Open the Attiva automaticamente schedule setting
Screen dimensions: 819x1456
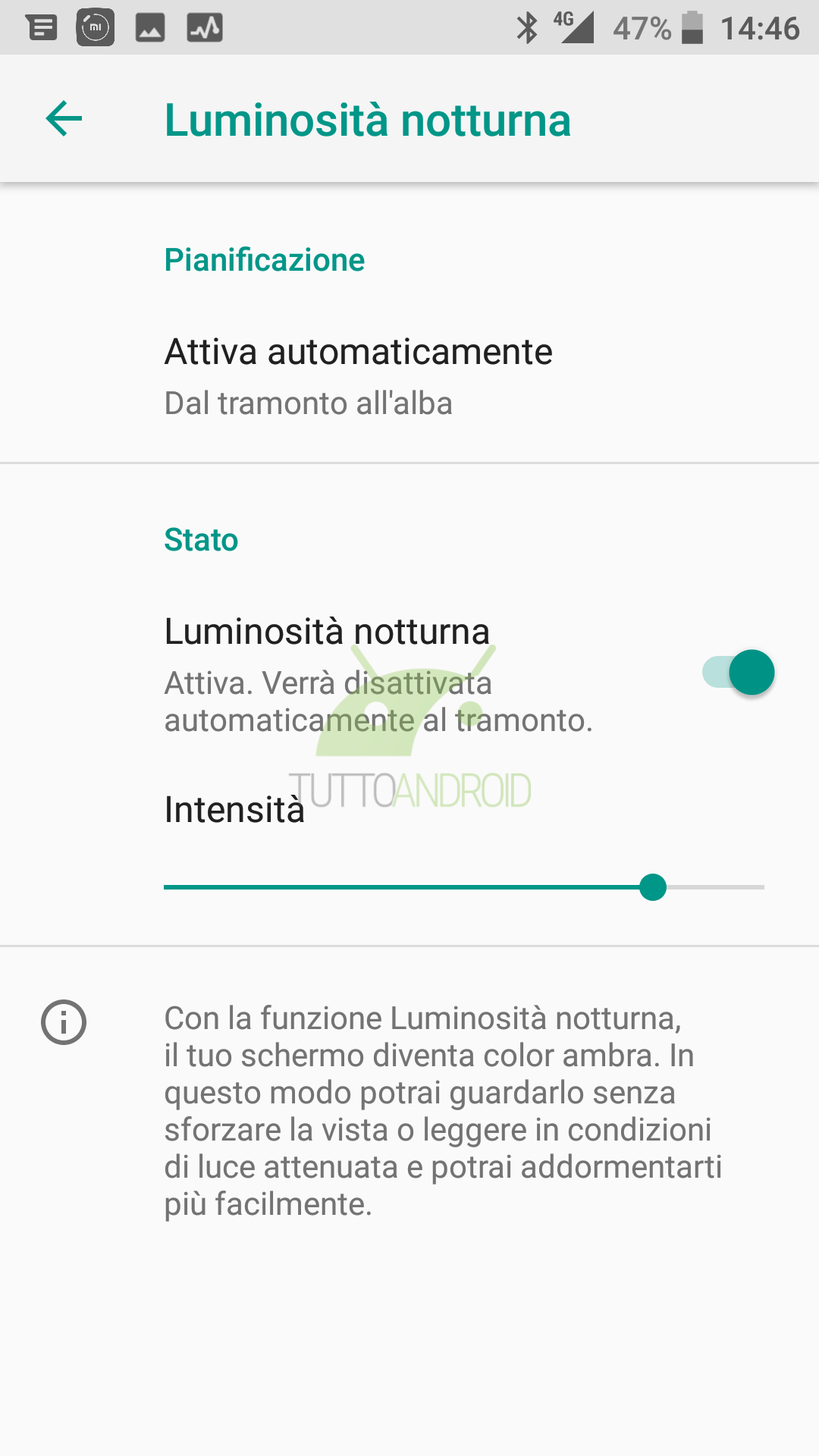pyautogui.click(x=409, y=377)
